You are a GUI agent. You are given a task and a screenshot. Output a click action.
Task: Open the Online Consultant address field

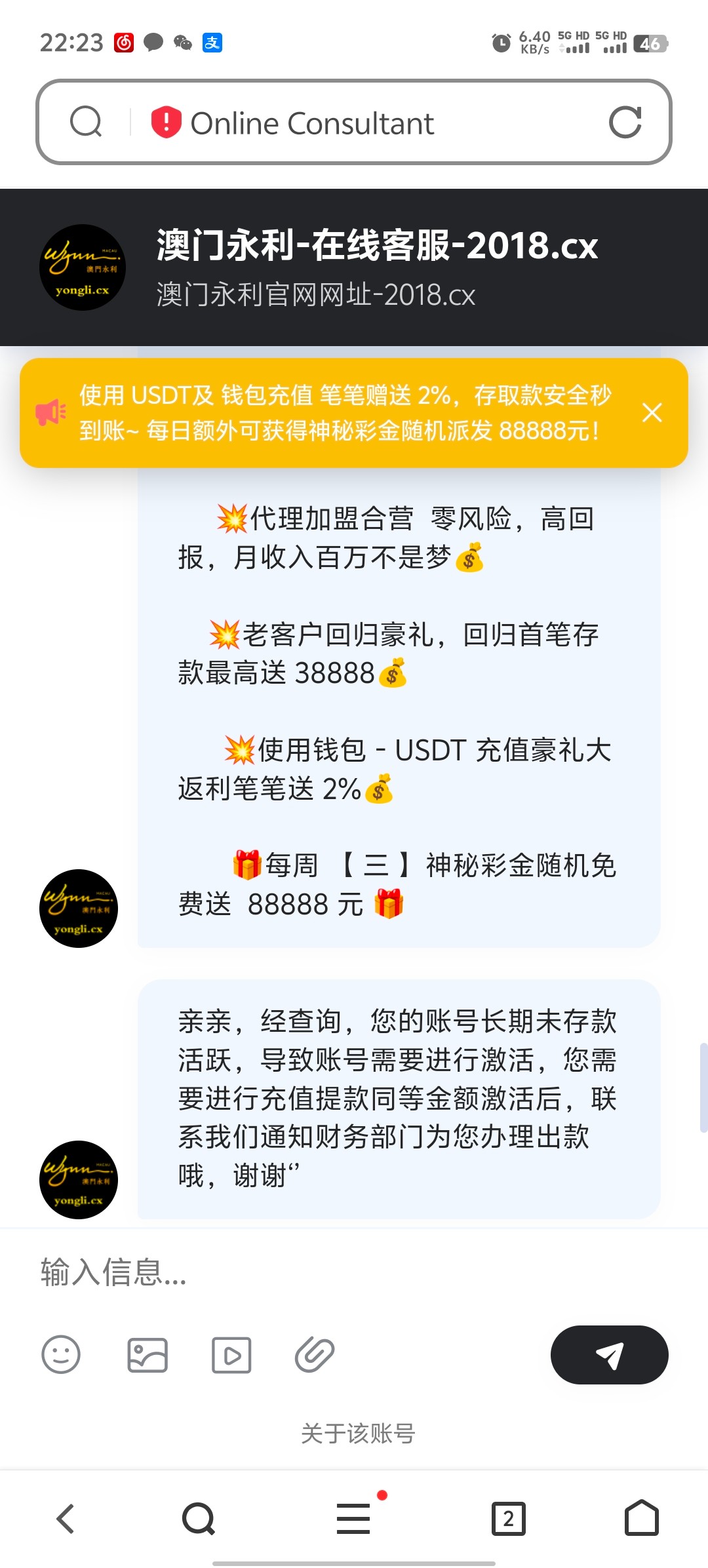(x=367, y=123)
